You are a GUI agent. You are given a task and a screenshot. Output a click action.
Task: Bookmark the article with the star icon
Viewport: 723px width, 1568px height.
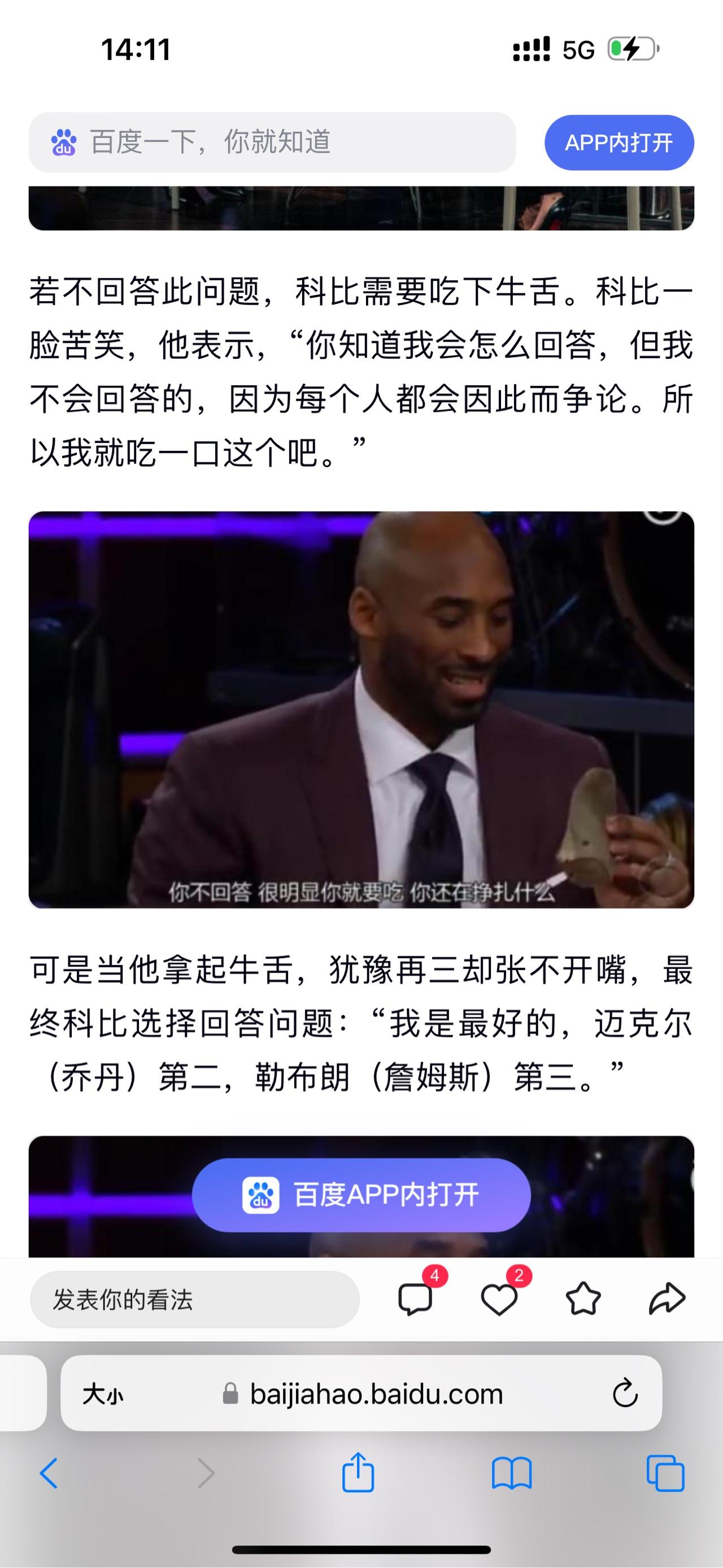[x=583, y=1300]
